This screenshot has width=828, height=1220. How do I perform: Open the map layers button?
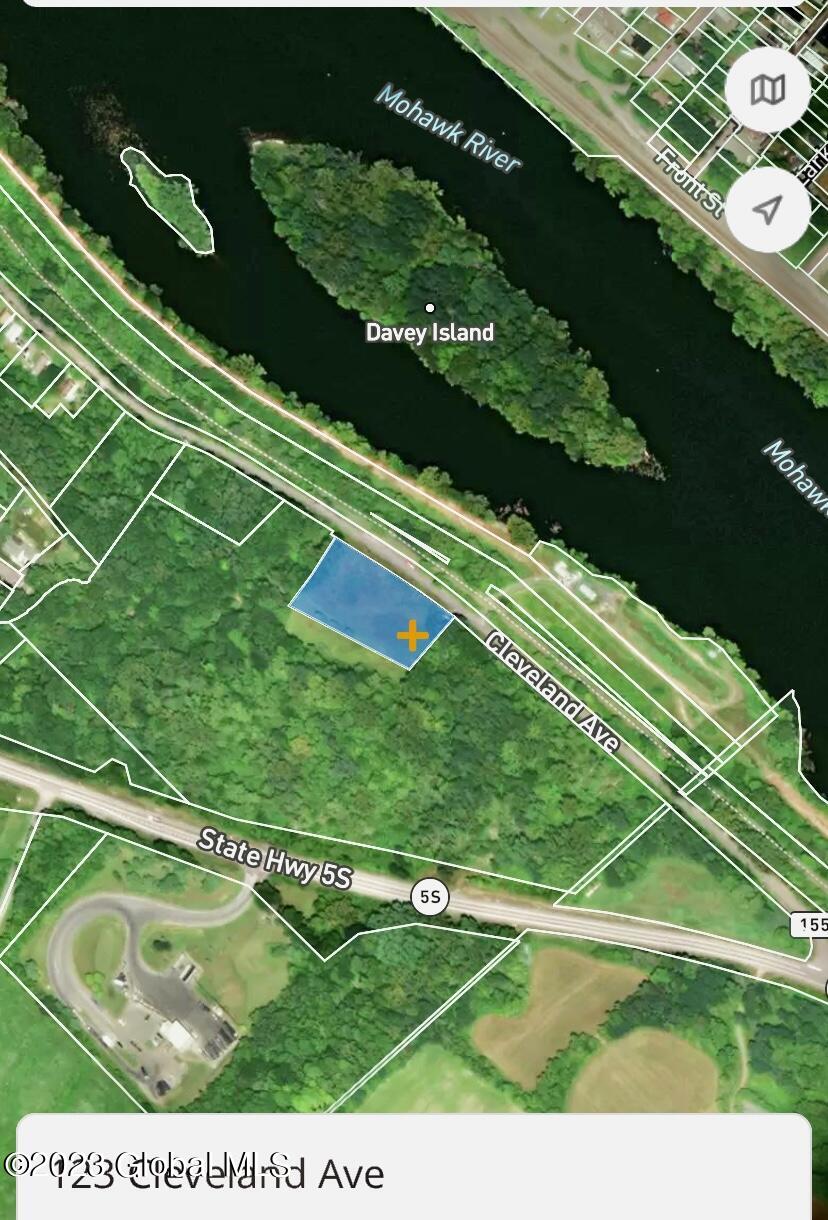(x=767, y=90)
